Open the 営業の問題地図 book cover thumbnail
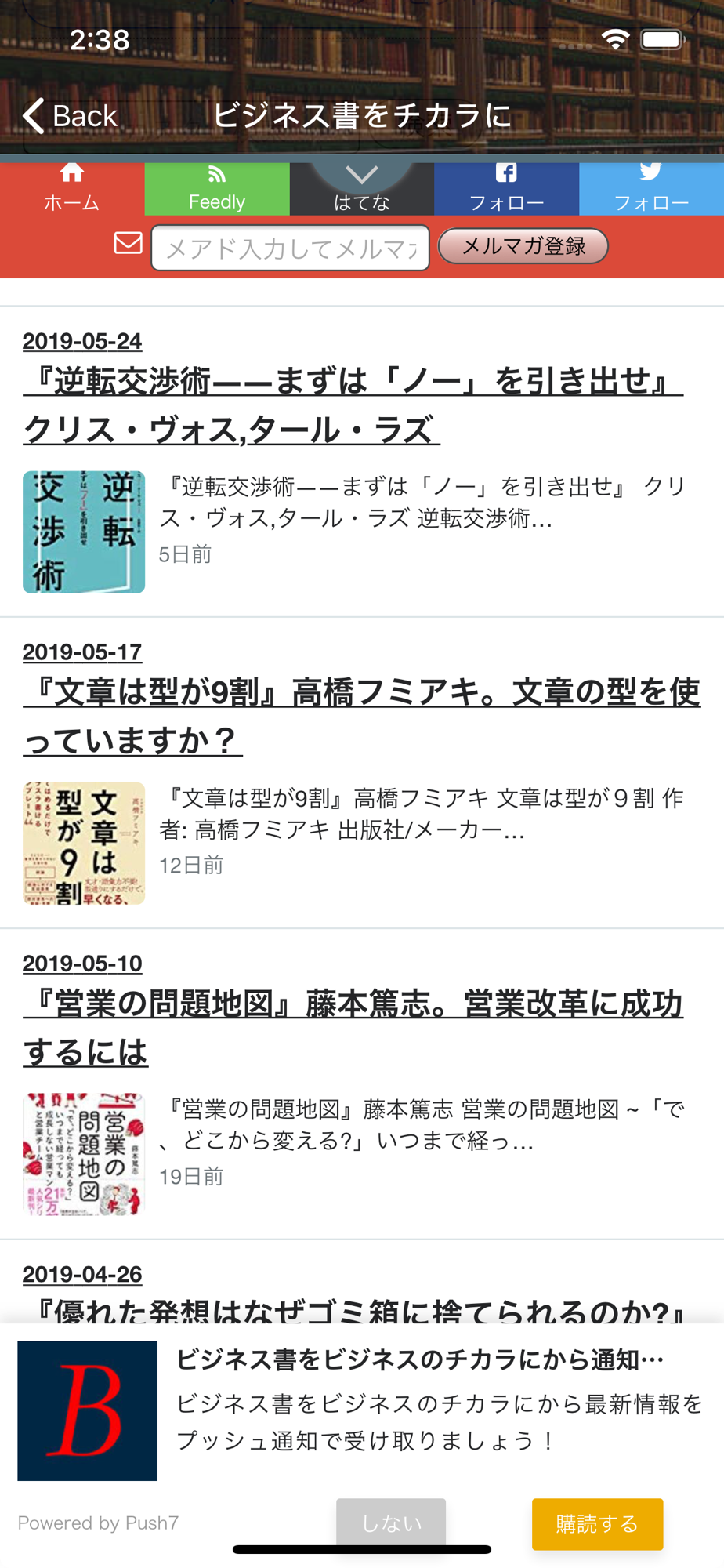 84,1154
